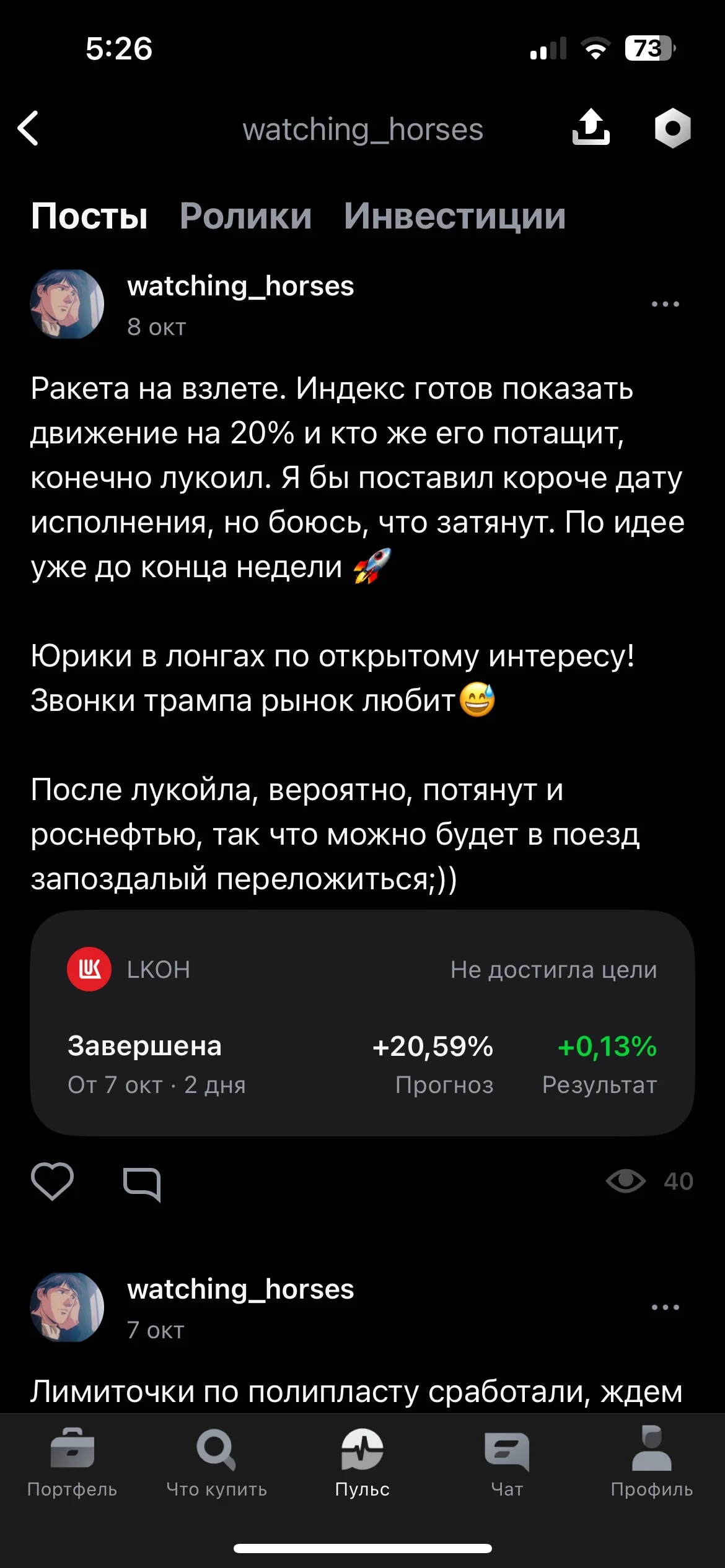Go to the Что купить tab
This screenshot has height=1568, width=725.
point(216,1463)
